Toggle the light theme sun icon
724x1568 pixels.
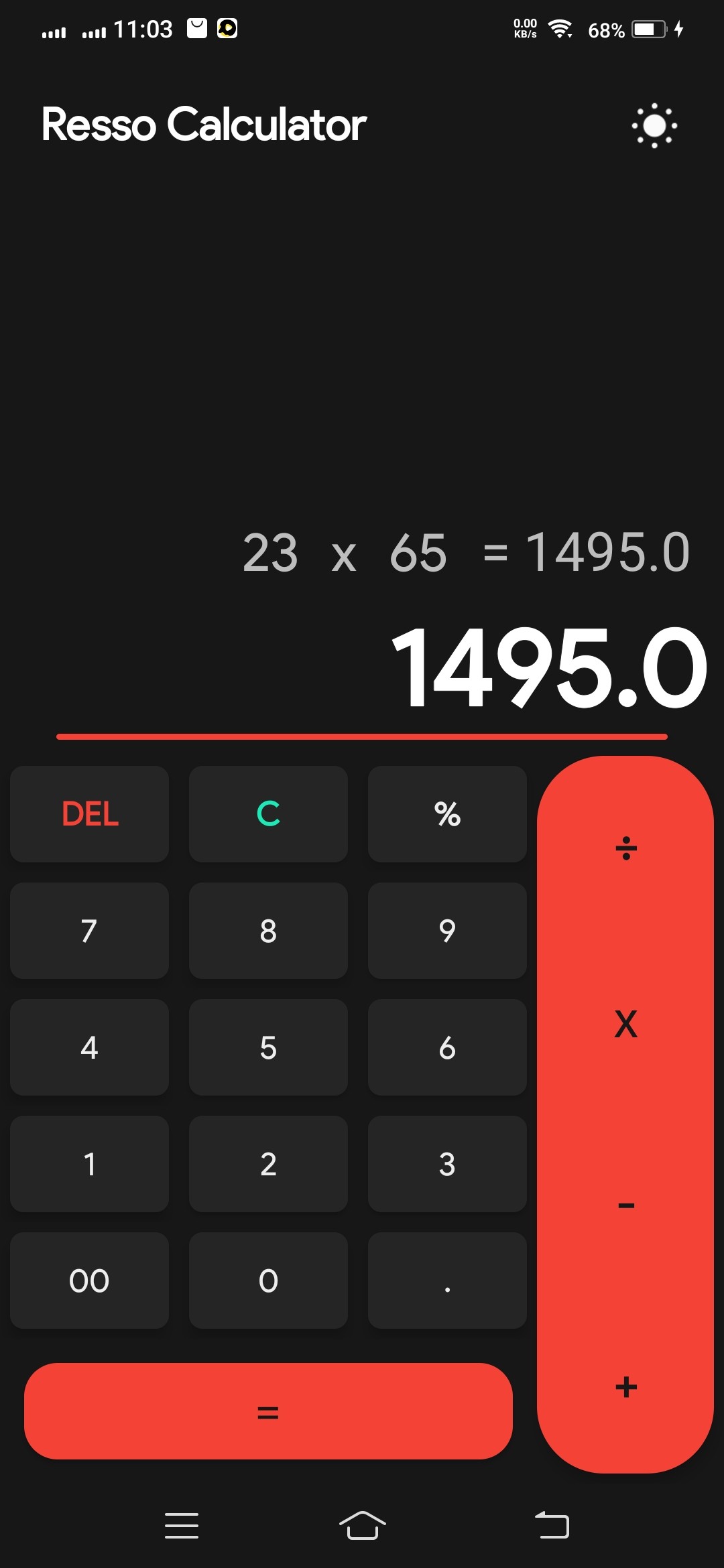pyautogui.click(x=654, y=125)
